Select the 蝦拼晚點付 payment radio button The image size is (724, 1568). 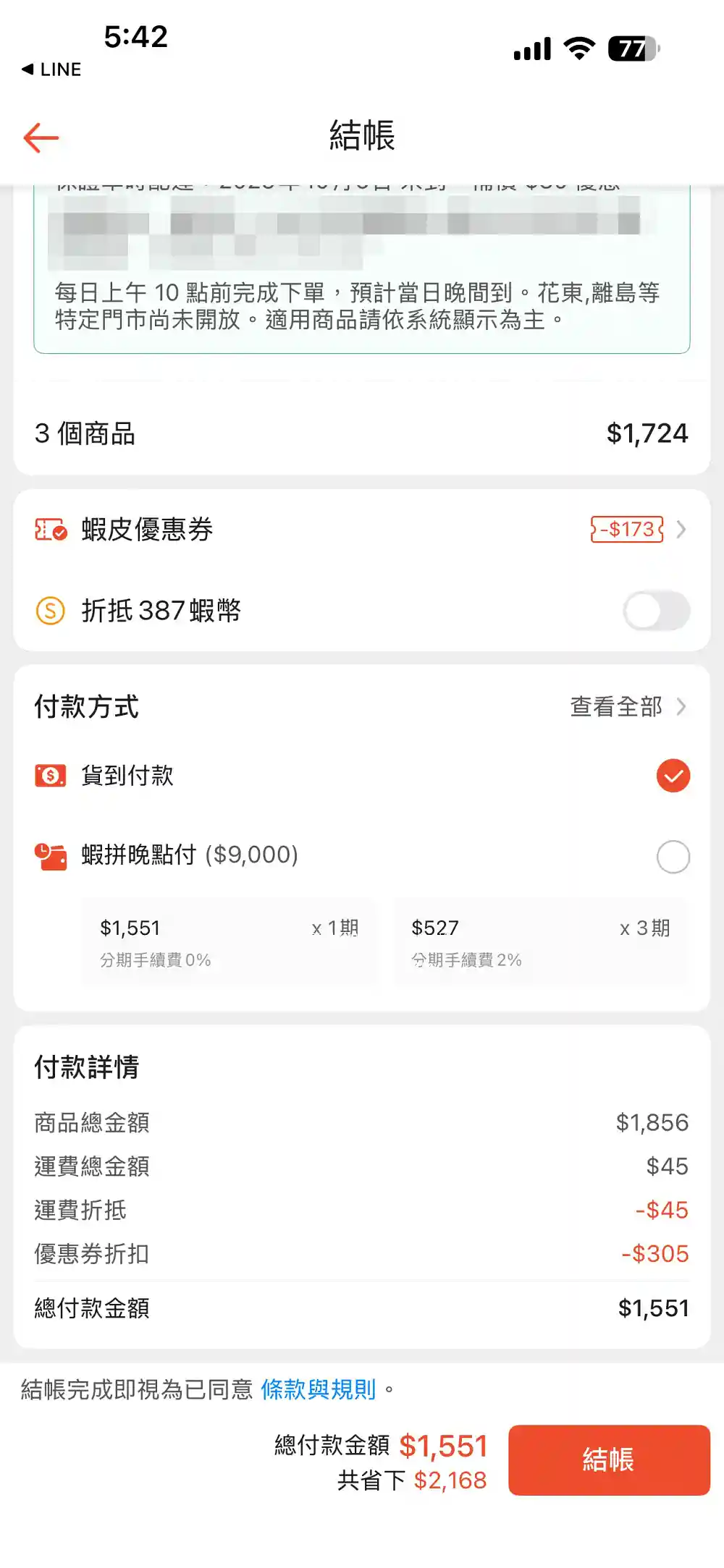pyautogui.click(x=673, y=856)
